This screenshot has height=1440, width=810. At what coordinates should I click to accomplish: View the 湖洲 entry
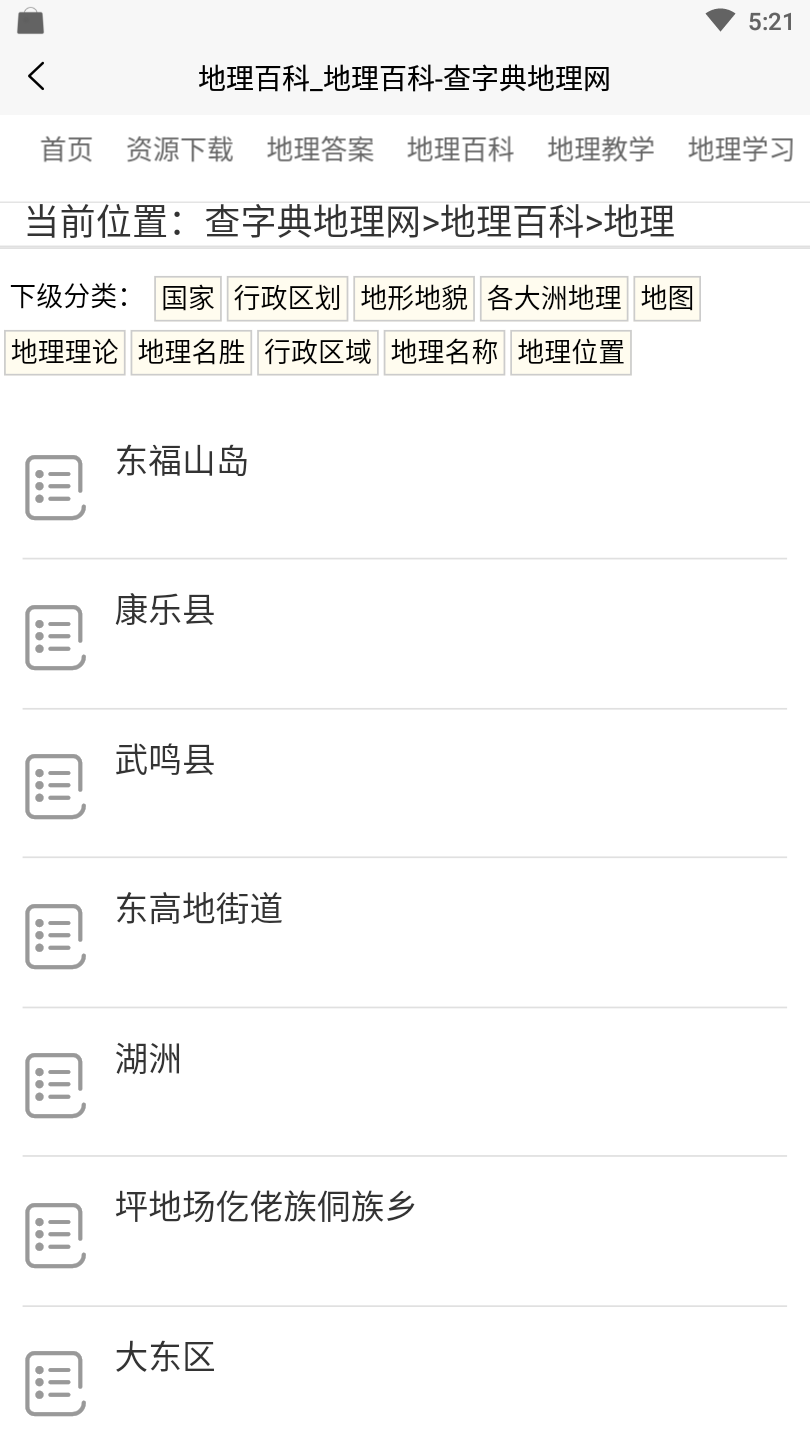404,1082
